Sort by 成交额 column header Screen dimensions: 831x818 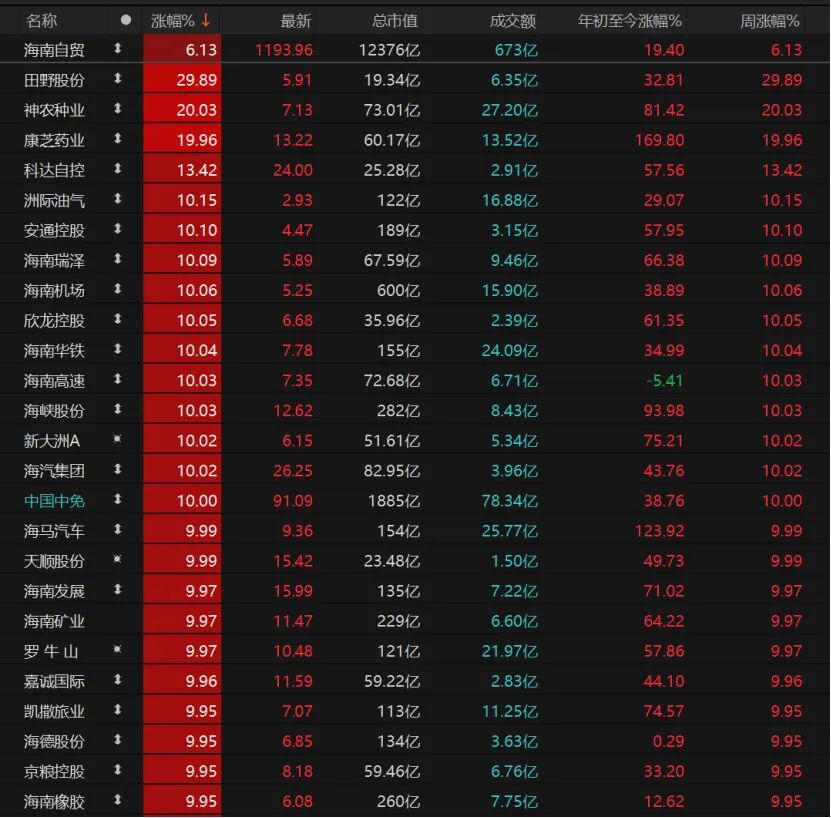pyautogui.click(x=513, y=20)
